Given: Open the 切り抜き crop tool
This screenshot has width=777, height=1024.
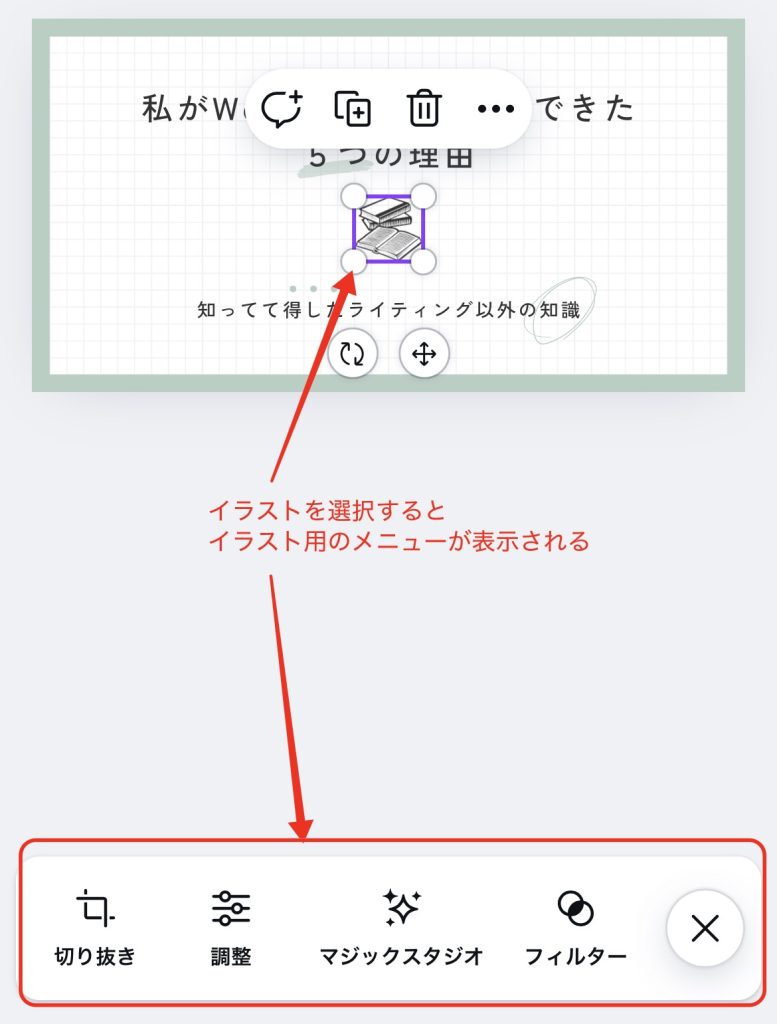Looking at the screenshot, I should coord(95,927).
